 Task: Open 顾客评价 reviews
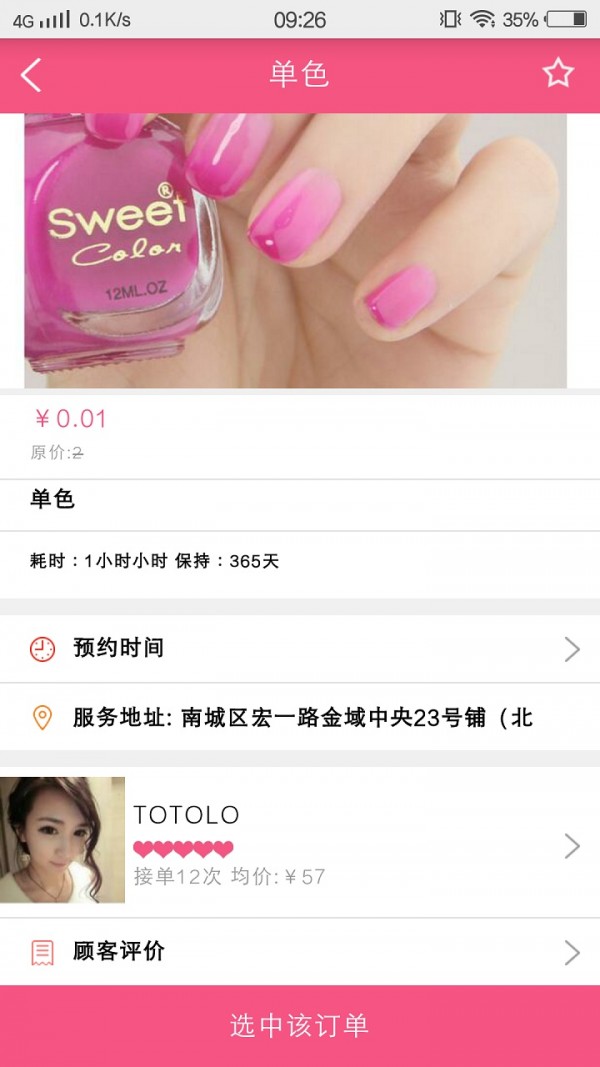coord(300,952)
